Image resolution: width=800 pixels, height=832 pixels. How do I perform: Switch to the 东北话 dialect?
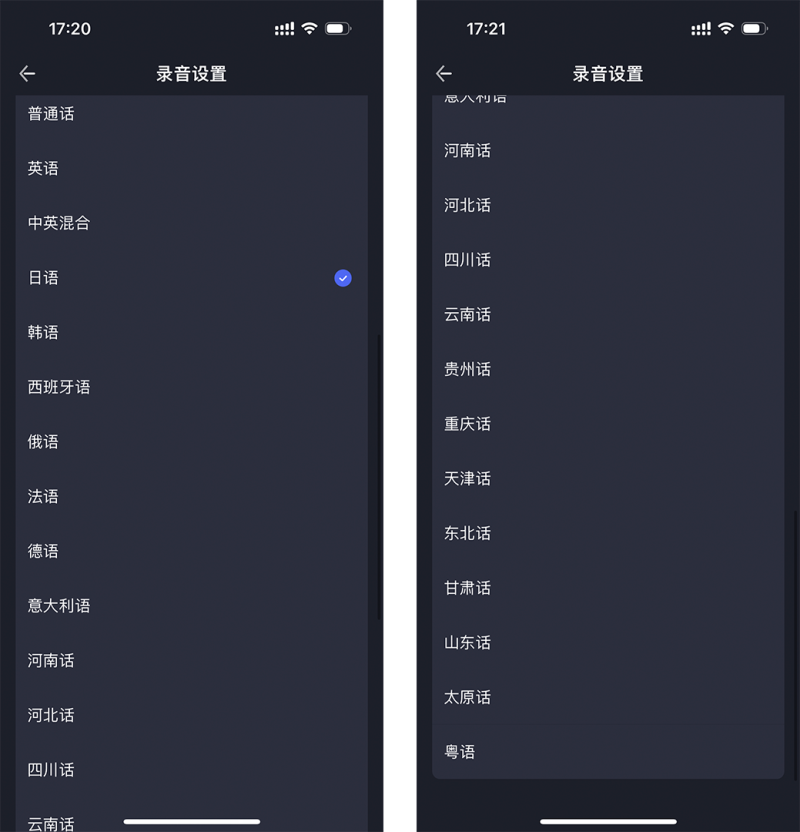pyautogui.click(x=467, y=533)
